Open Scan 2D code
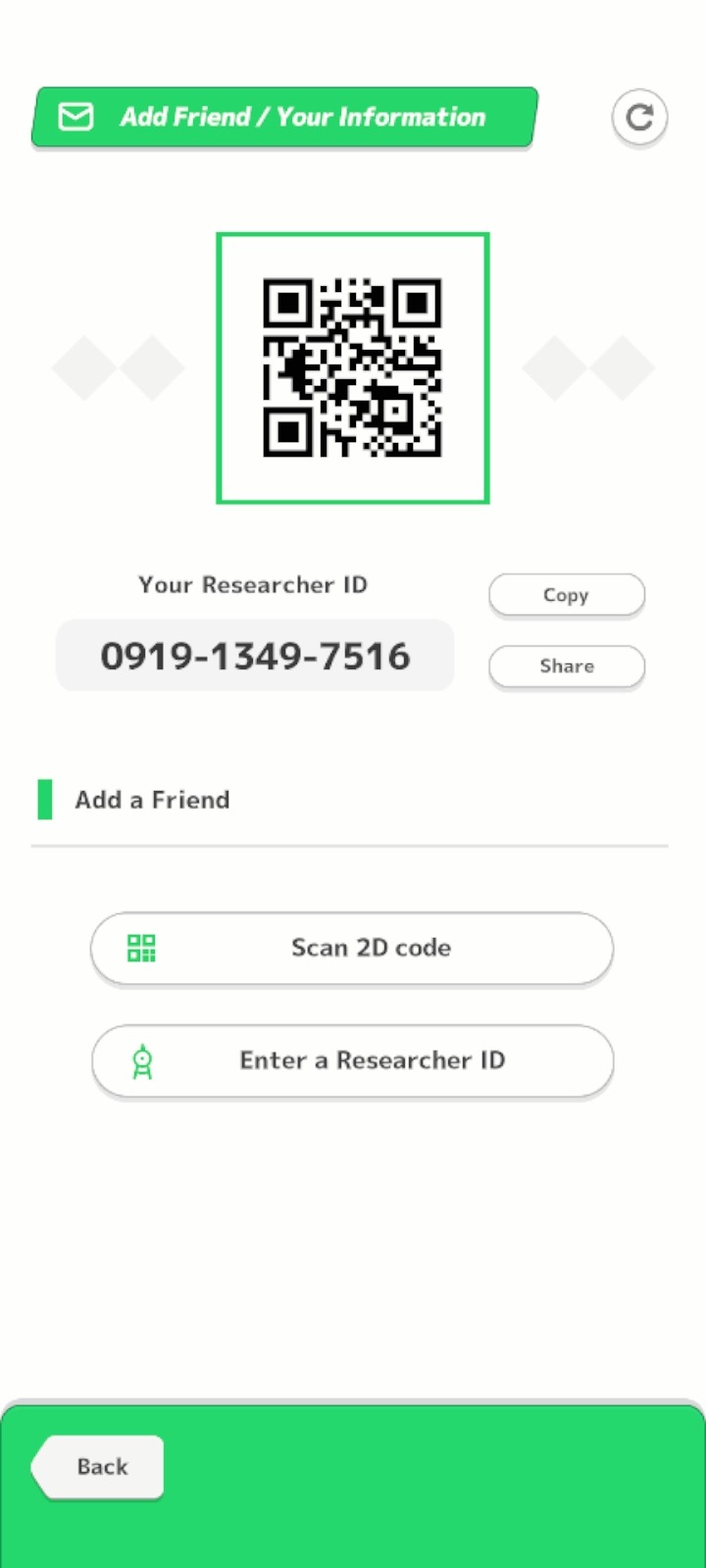Image resolution: width=706 pixels, height=1568 pixels. 352,948
